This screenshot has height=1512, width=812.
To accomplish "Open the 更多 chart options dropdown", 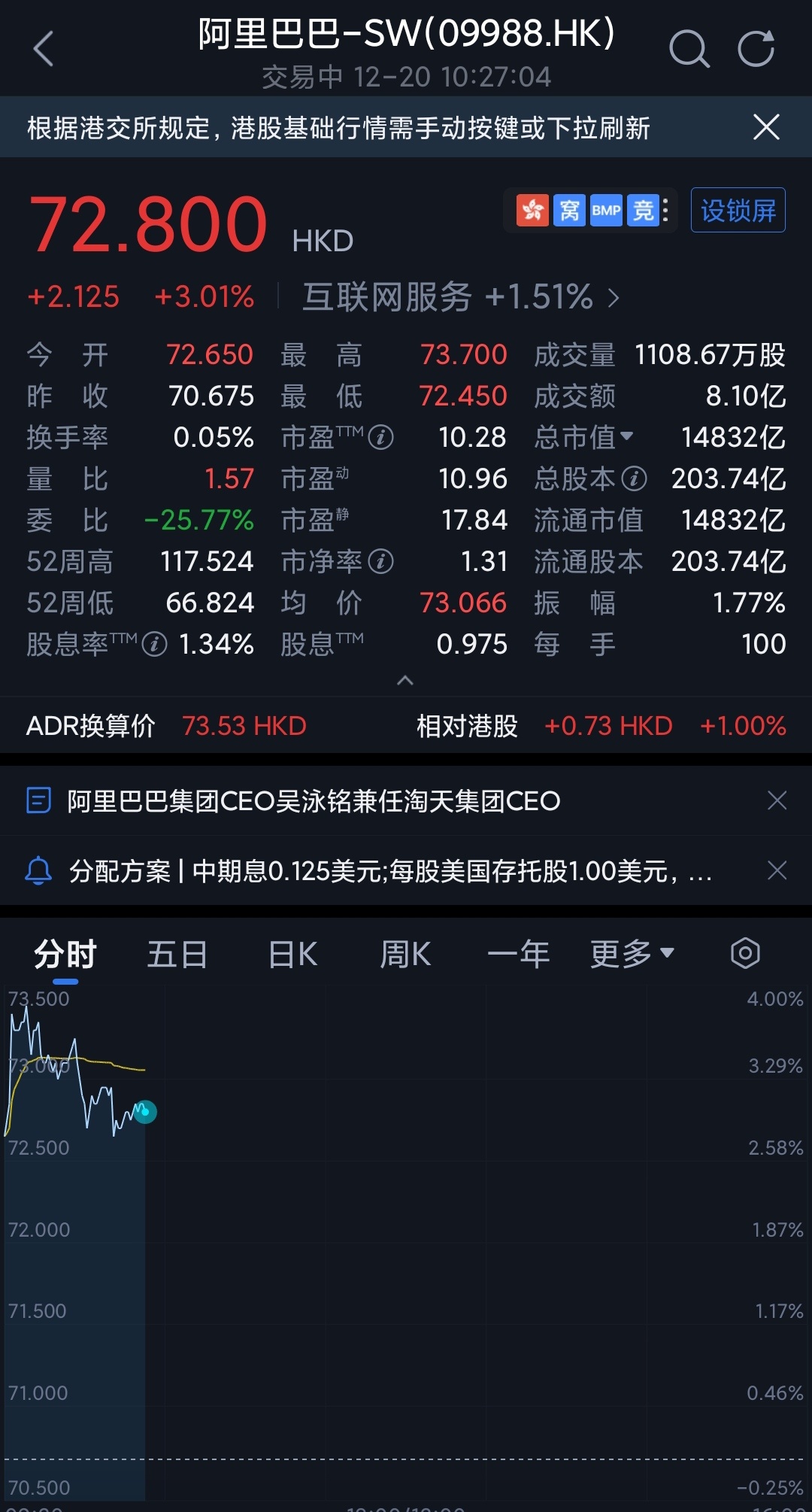I will (632, 955).
